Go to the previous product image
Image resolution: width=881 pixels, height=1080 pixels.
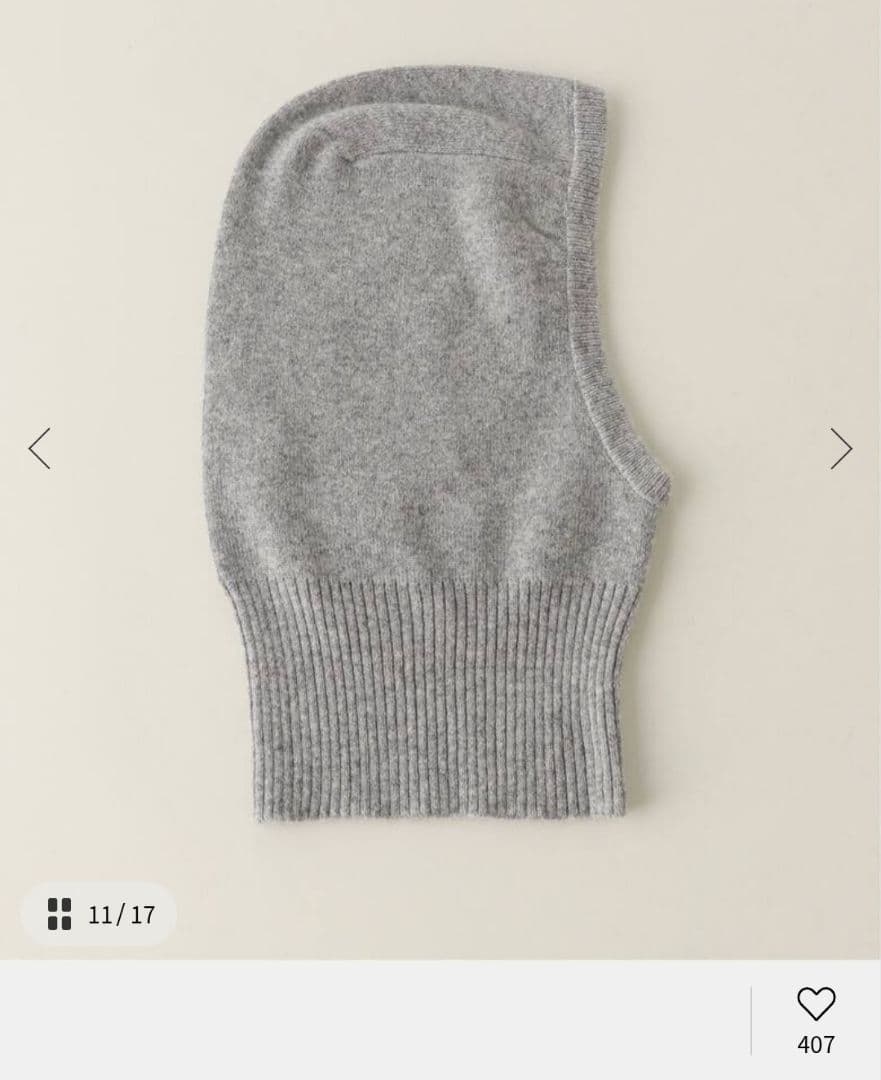pos(39,448)
